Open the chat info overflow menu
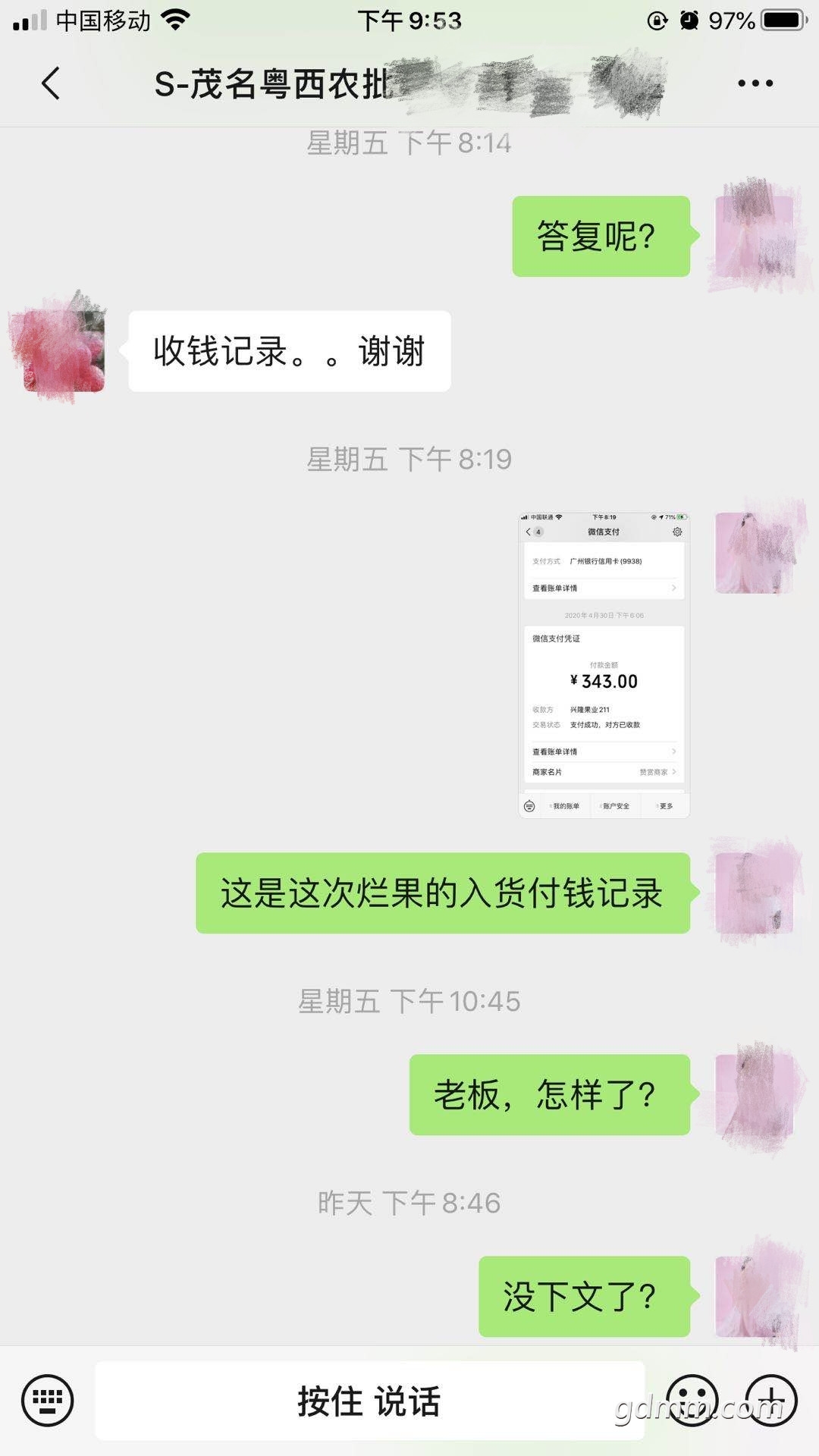 click(x=755, y=83)
